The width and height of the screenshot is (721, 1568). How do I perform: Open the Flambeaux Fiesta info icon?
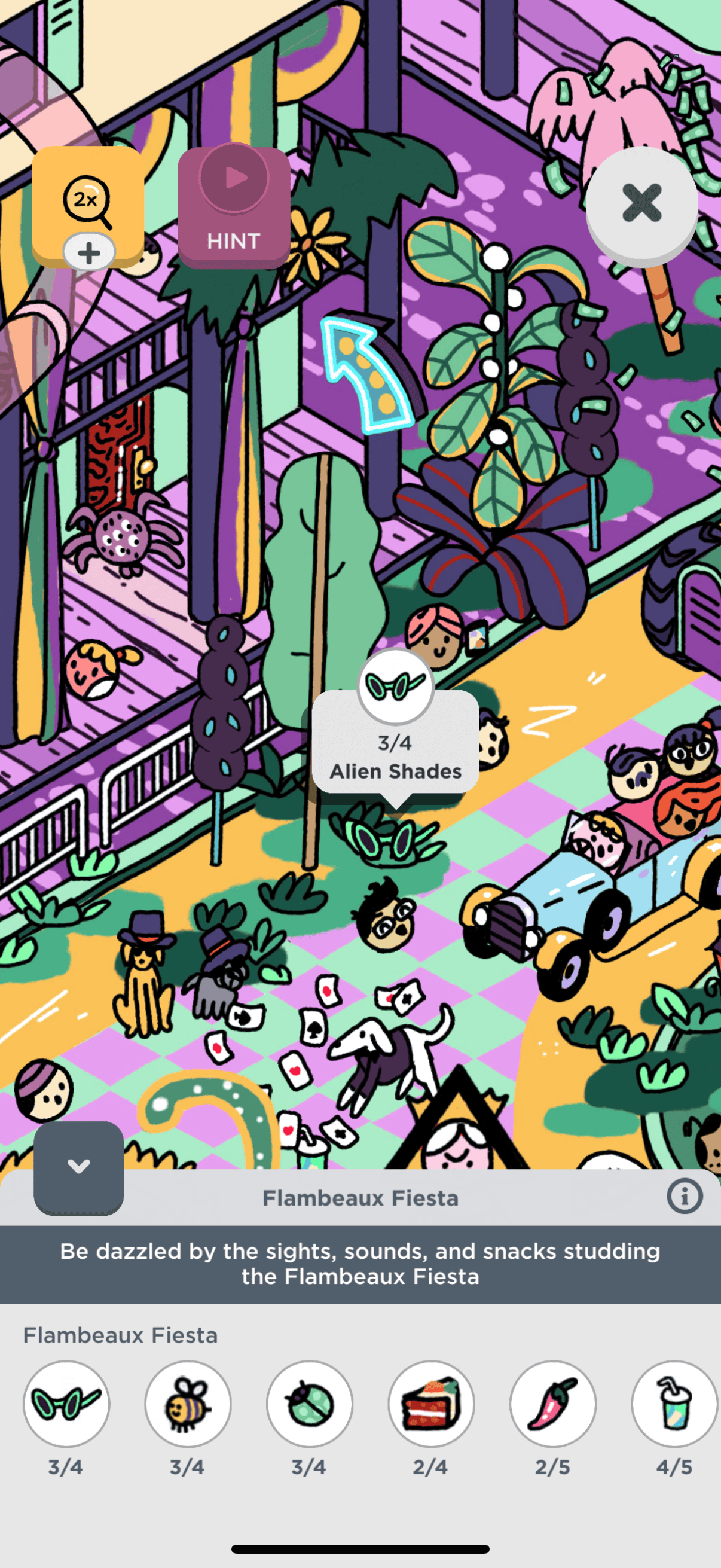click(685, 1197)
